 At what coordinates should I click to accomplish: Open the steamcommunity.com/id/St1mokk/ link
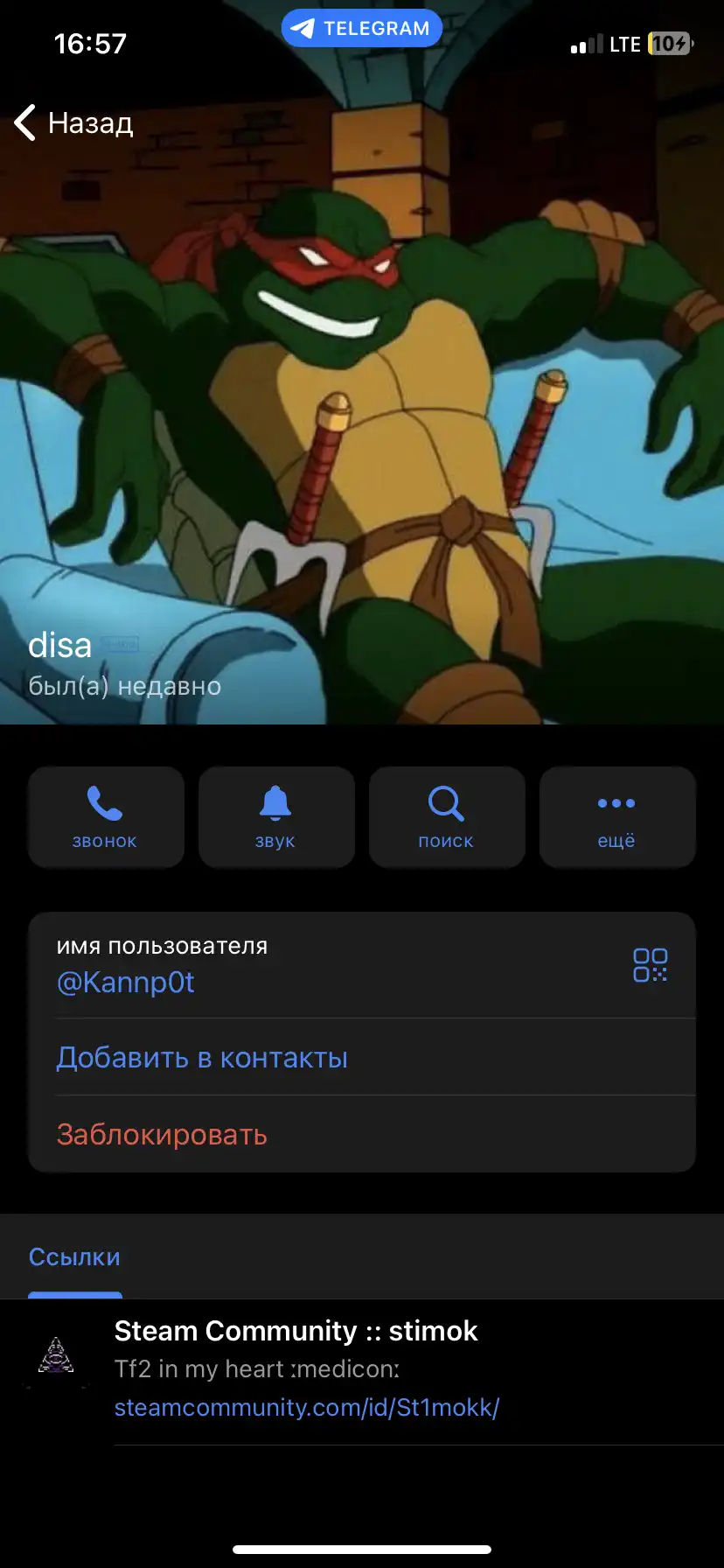click(x=306, y=1407)
